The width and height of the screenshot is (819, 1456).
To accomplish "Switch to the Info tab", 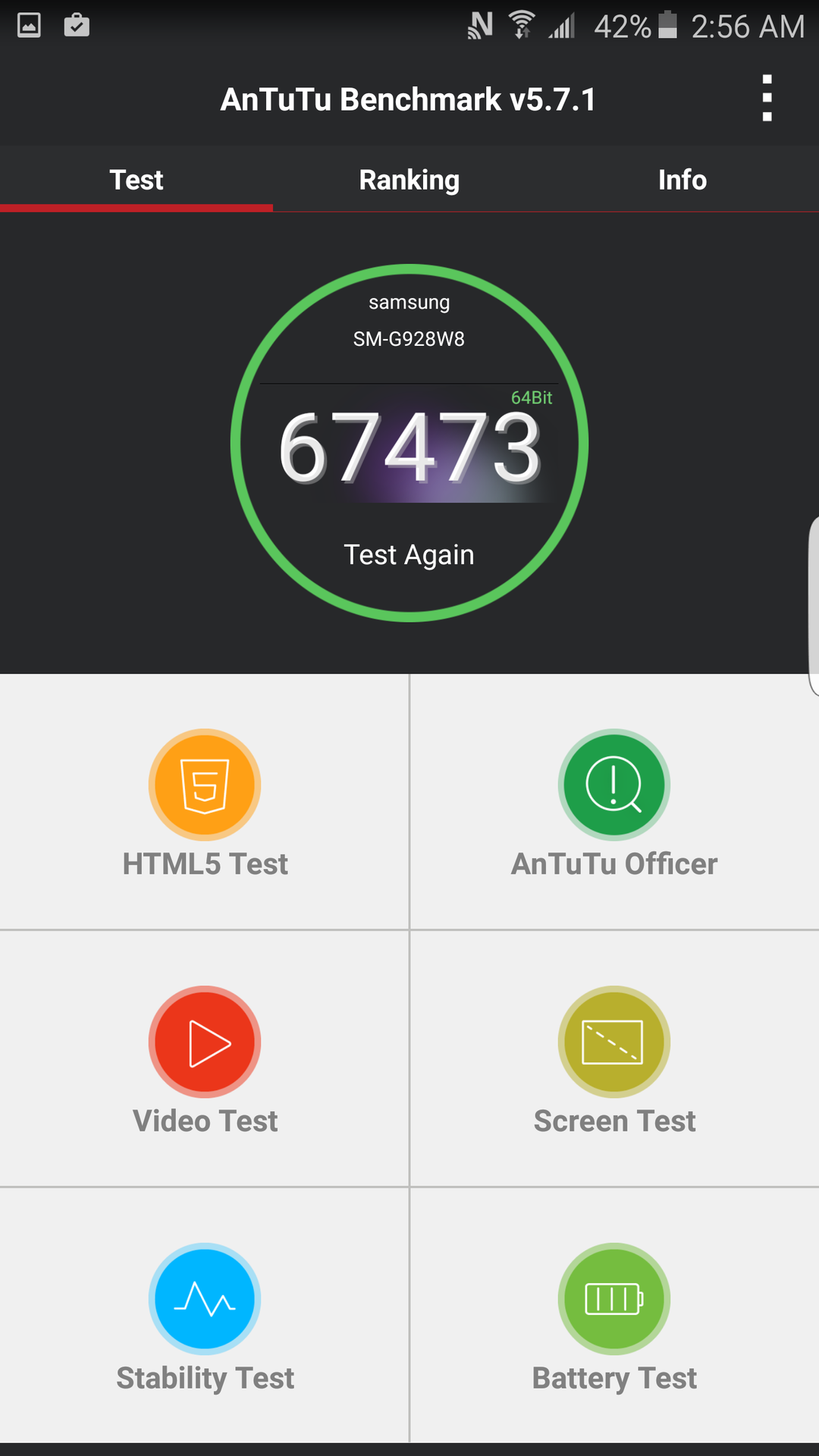I will pos(682,180).
